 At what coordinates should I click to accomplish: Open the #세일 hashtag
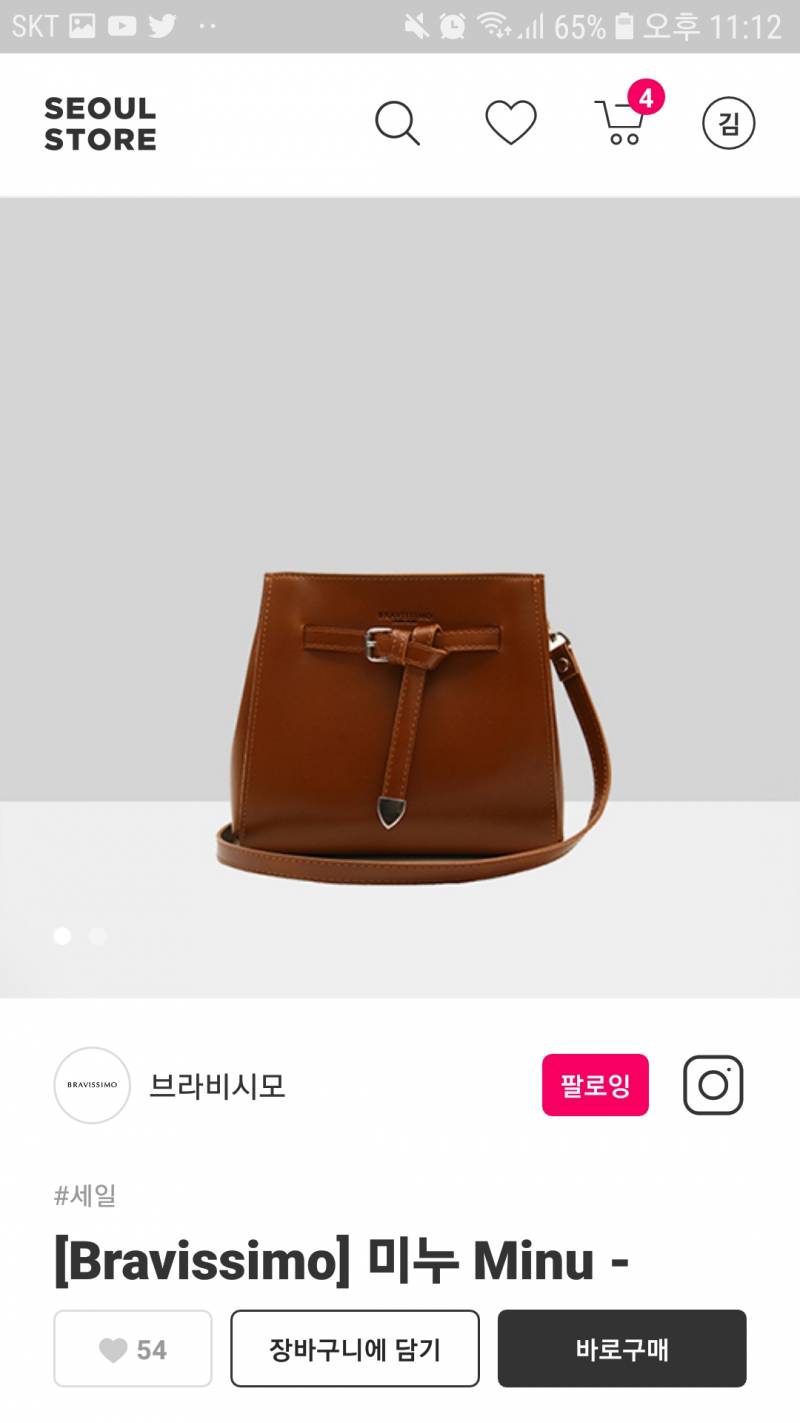(85, 1195)
